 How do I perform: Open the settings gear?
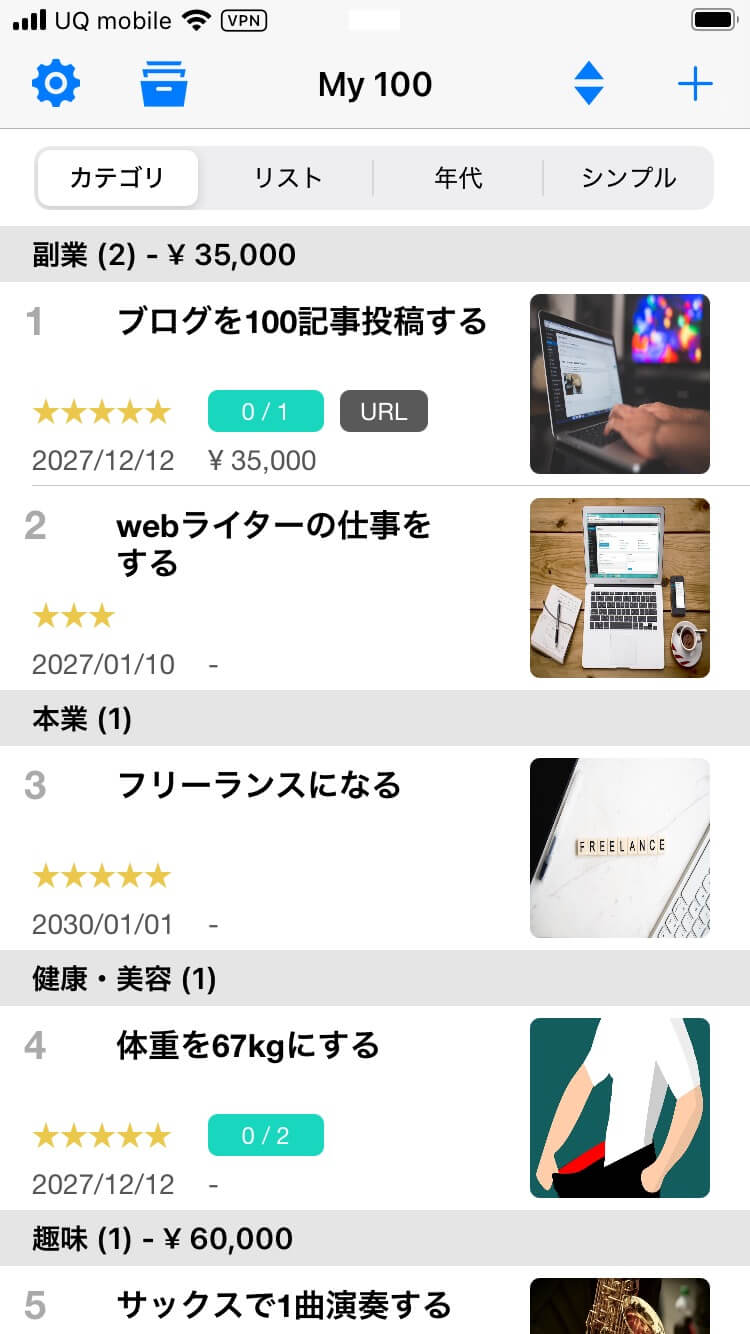pyautogui.click(x=56, y=84)
